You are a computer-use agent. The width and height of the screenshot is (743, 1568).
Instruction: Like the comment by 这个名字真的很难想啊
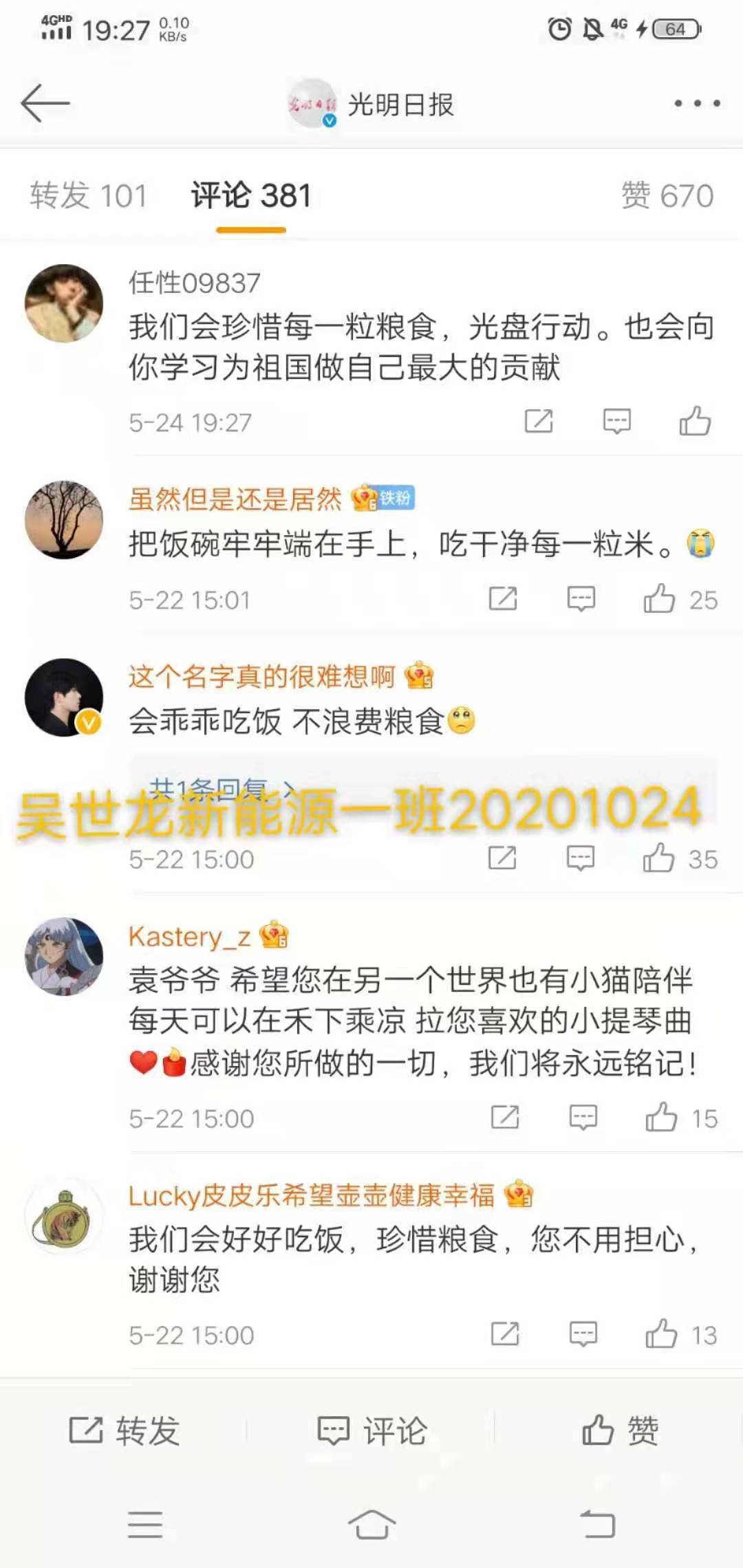tap(658, 858)
